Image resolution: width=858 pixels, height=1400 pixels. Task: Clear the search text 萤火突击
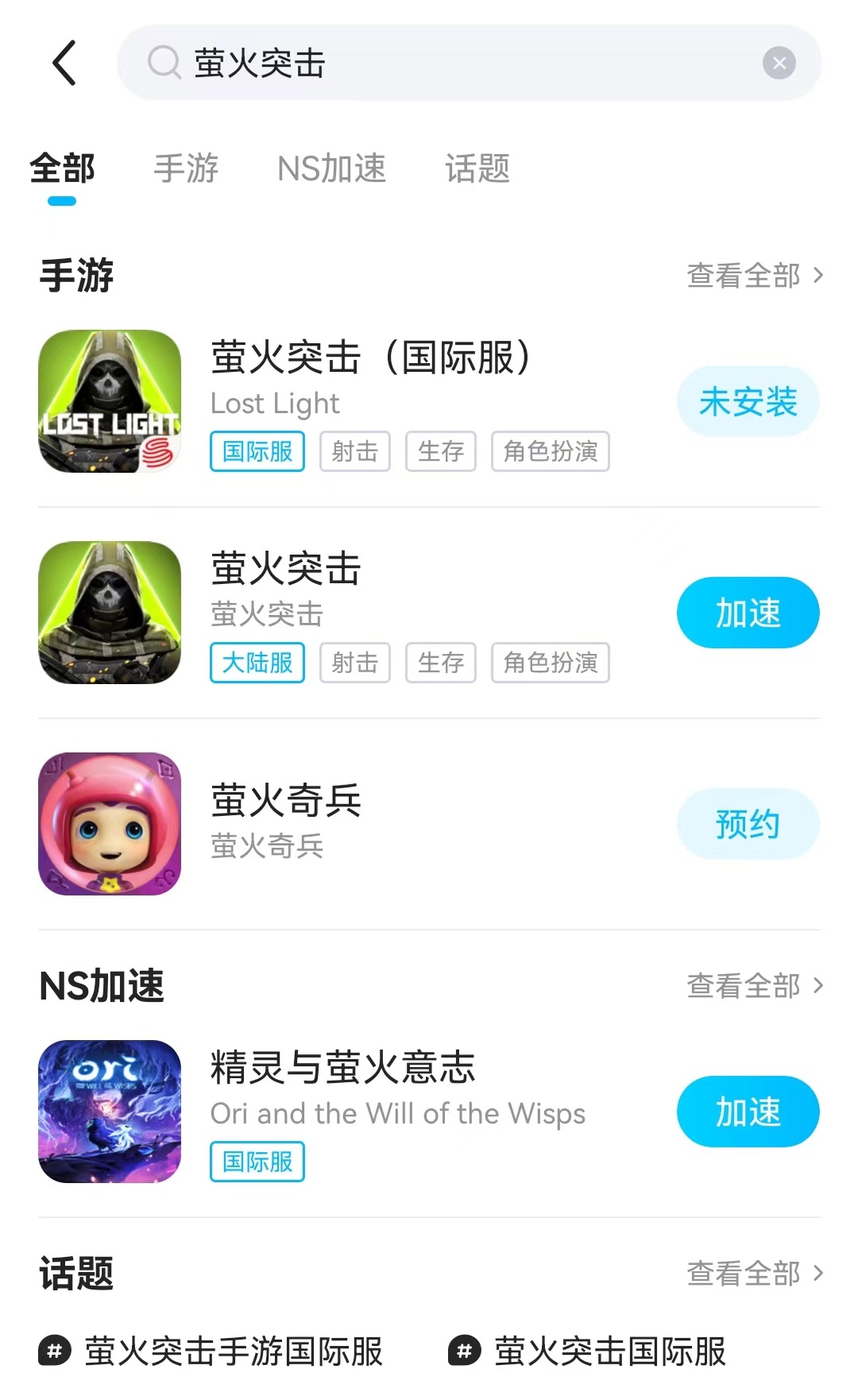pos(779,64)
